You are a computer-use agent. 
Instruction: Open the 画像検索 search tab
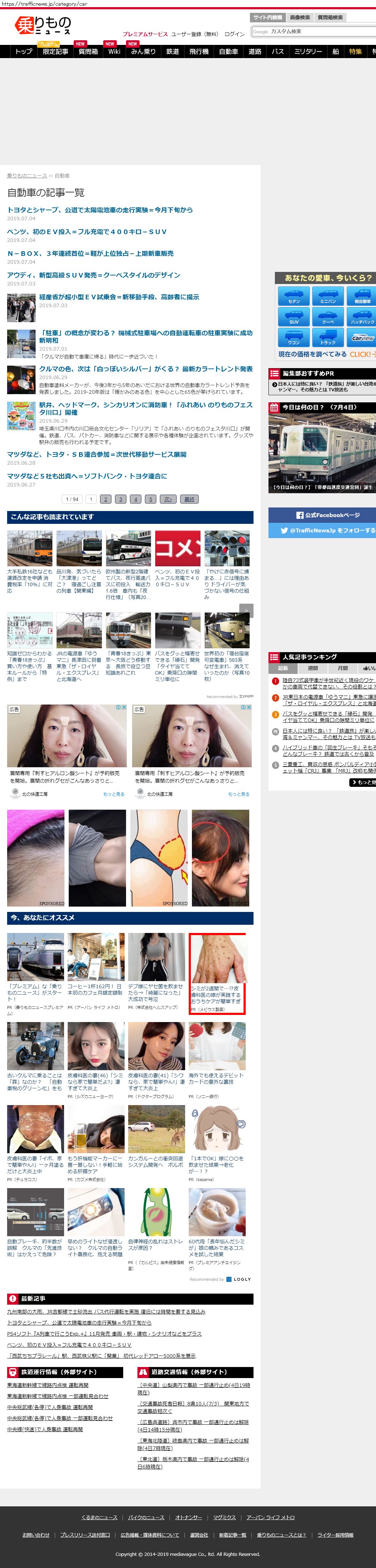(x=299, y=18)
